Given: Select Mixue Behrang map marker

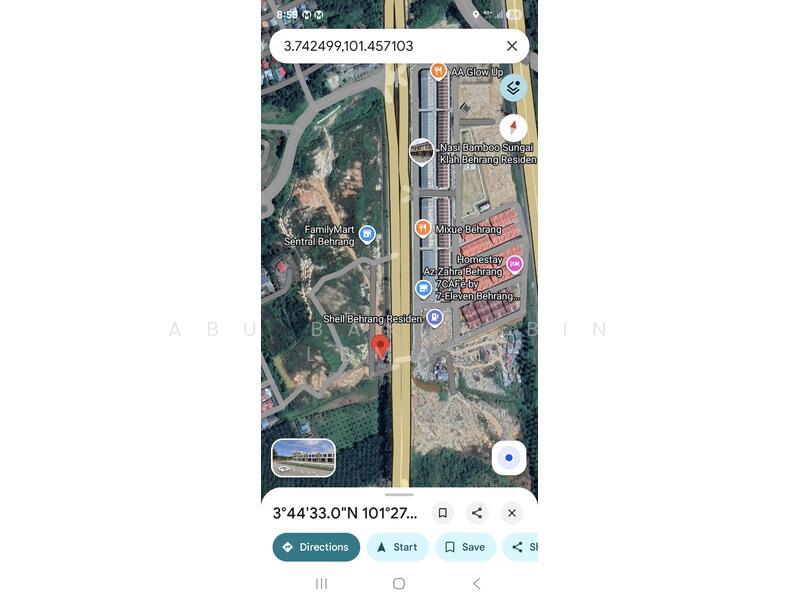Looking at the screenshot, I should click(x=423, y=229).
